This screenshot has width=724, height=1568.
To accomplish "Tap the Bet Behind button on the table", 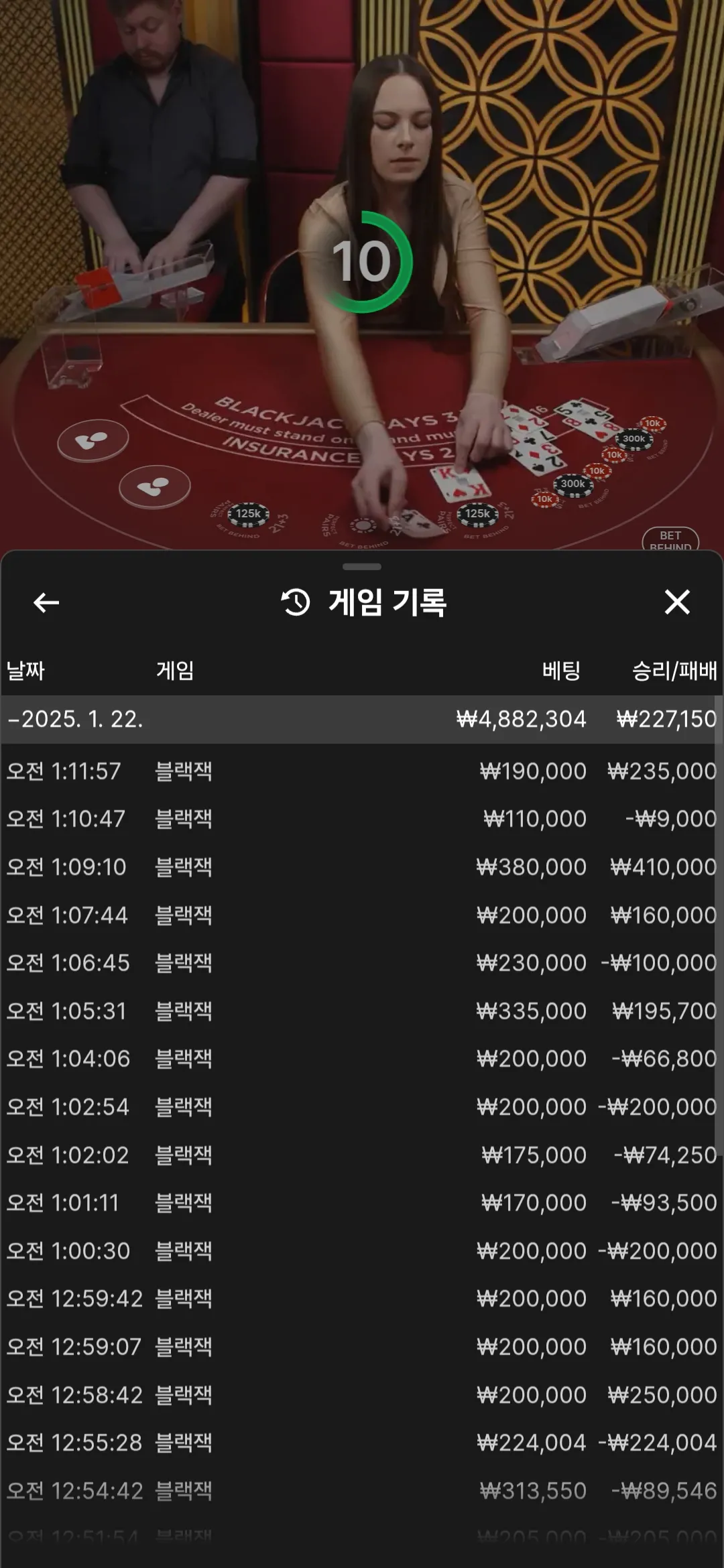I will pos(670,539).
